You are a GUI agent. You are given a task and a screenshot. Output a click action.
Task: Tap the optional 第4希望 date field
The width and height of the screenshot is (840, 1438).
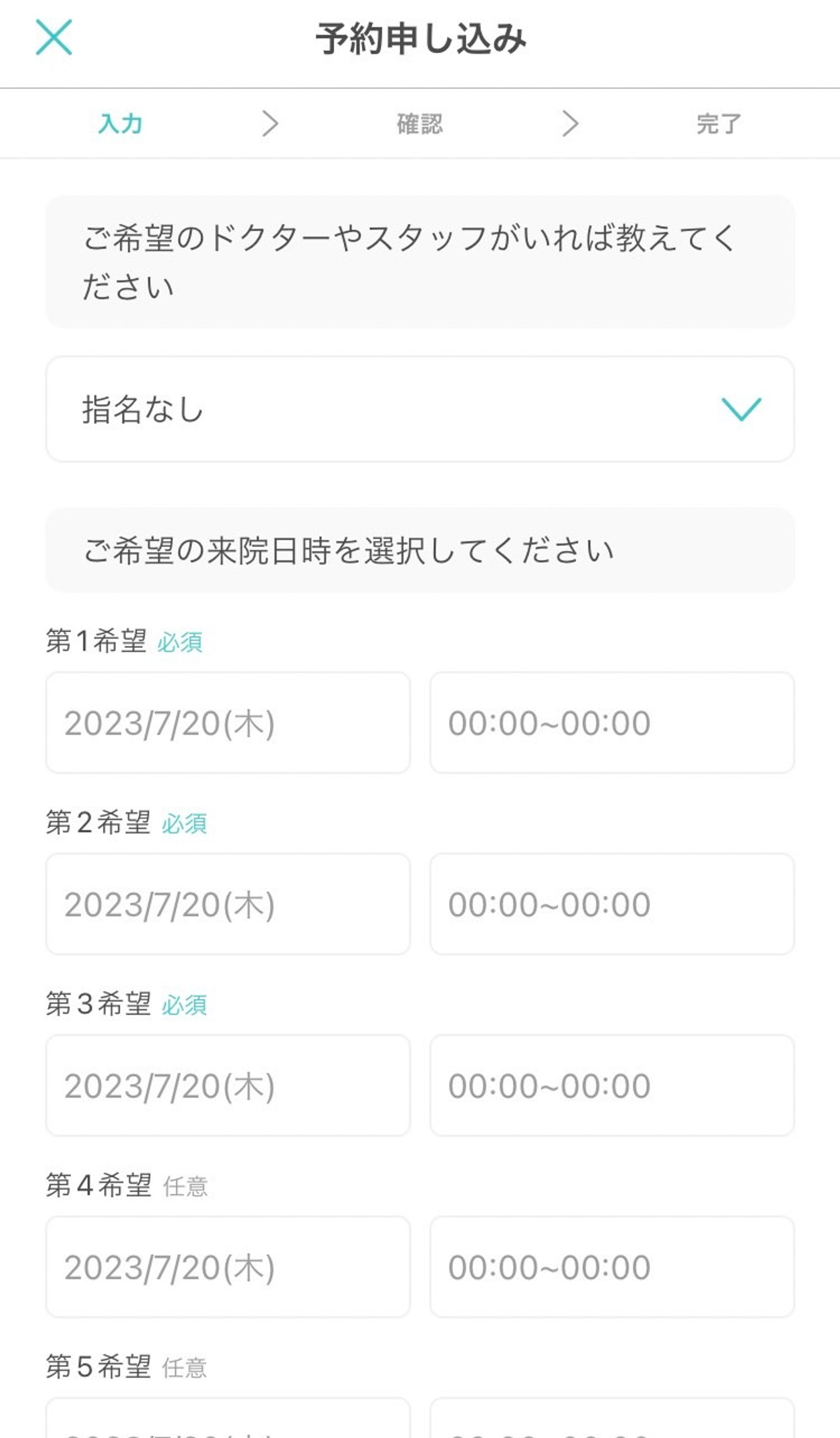[228, 1267]
